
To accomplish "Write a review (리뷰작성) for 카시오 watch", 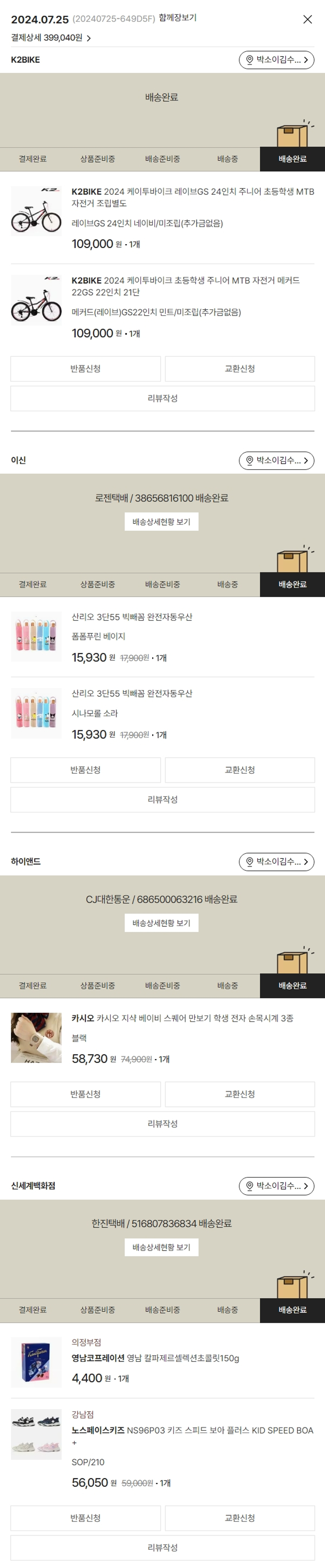I will [162, 1124].
